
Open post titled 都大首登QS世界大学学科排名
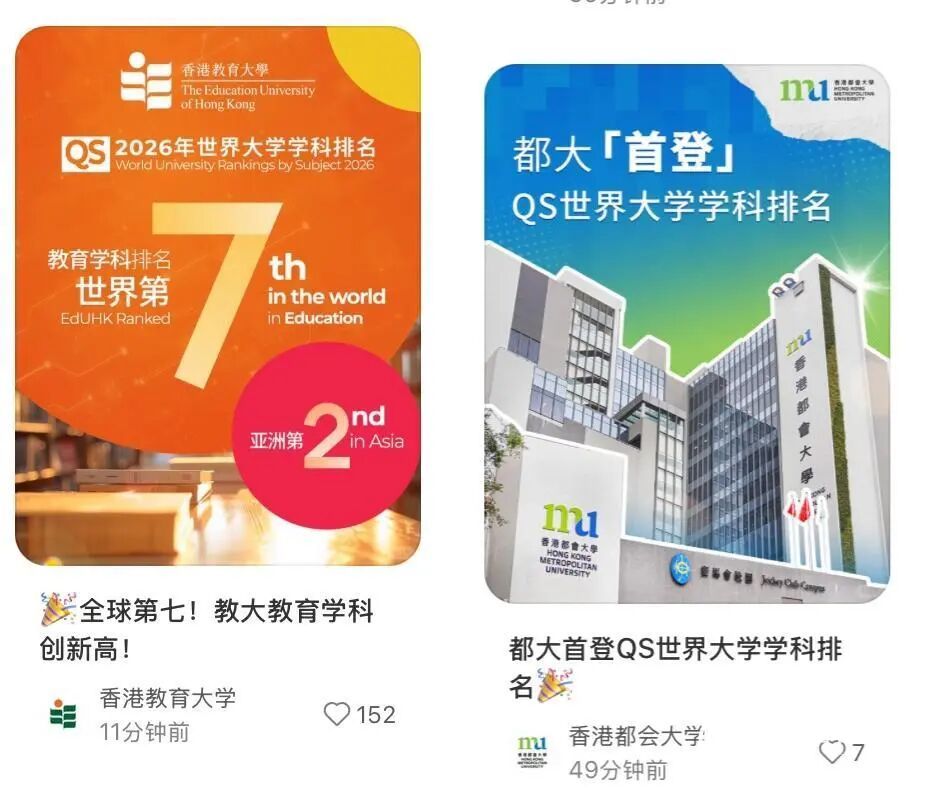pyautogui.click(x=674, y=667)
